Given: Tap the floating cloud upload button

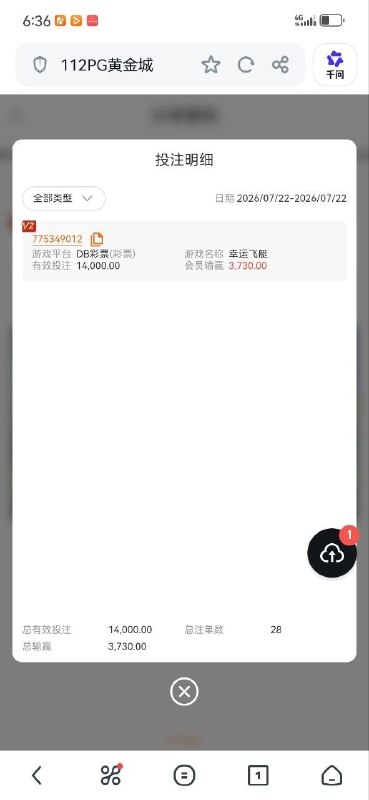Looking at the screenshot, I should (332, 553).
